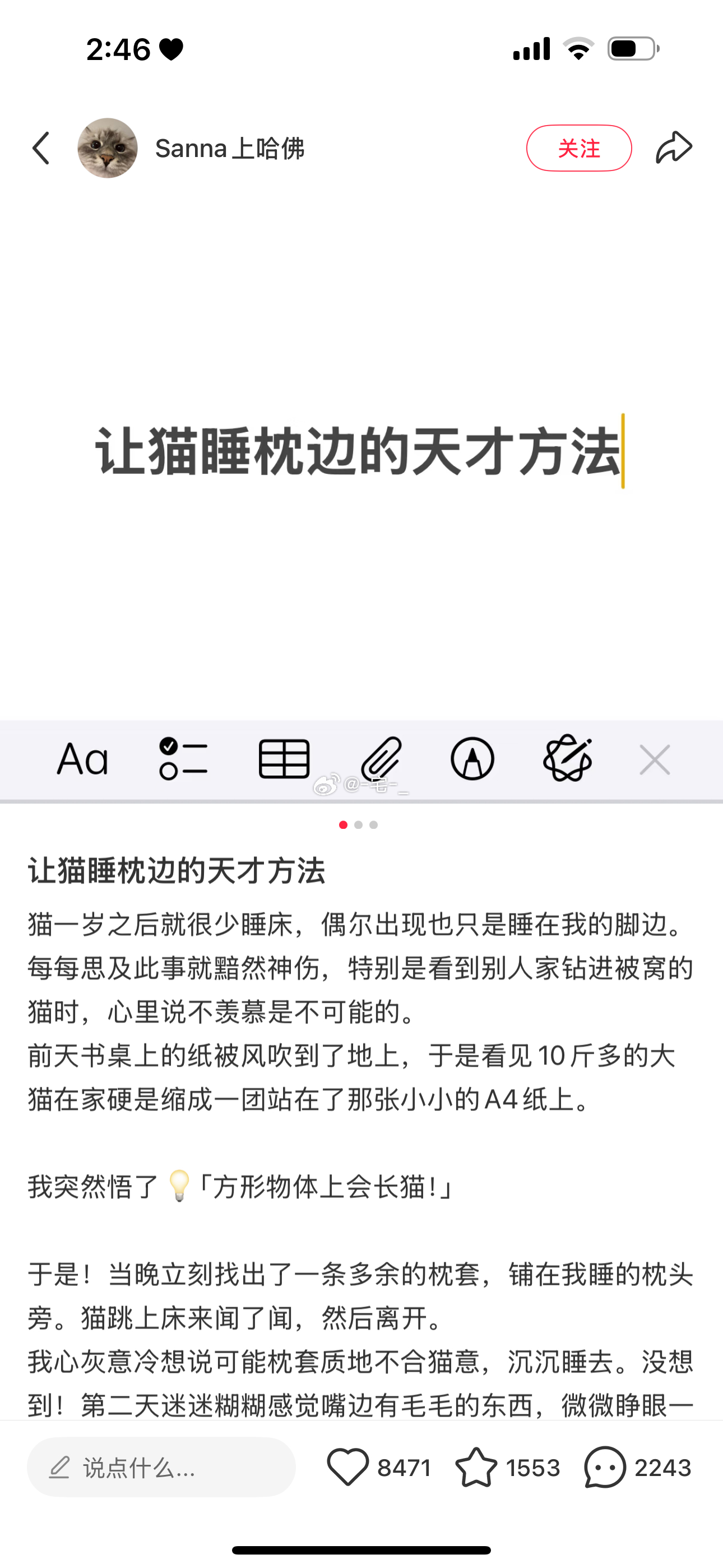Go back to the previous page
The image size is (723, 1568).
[x=41, y=148]
